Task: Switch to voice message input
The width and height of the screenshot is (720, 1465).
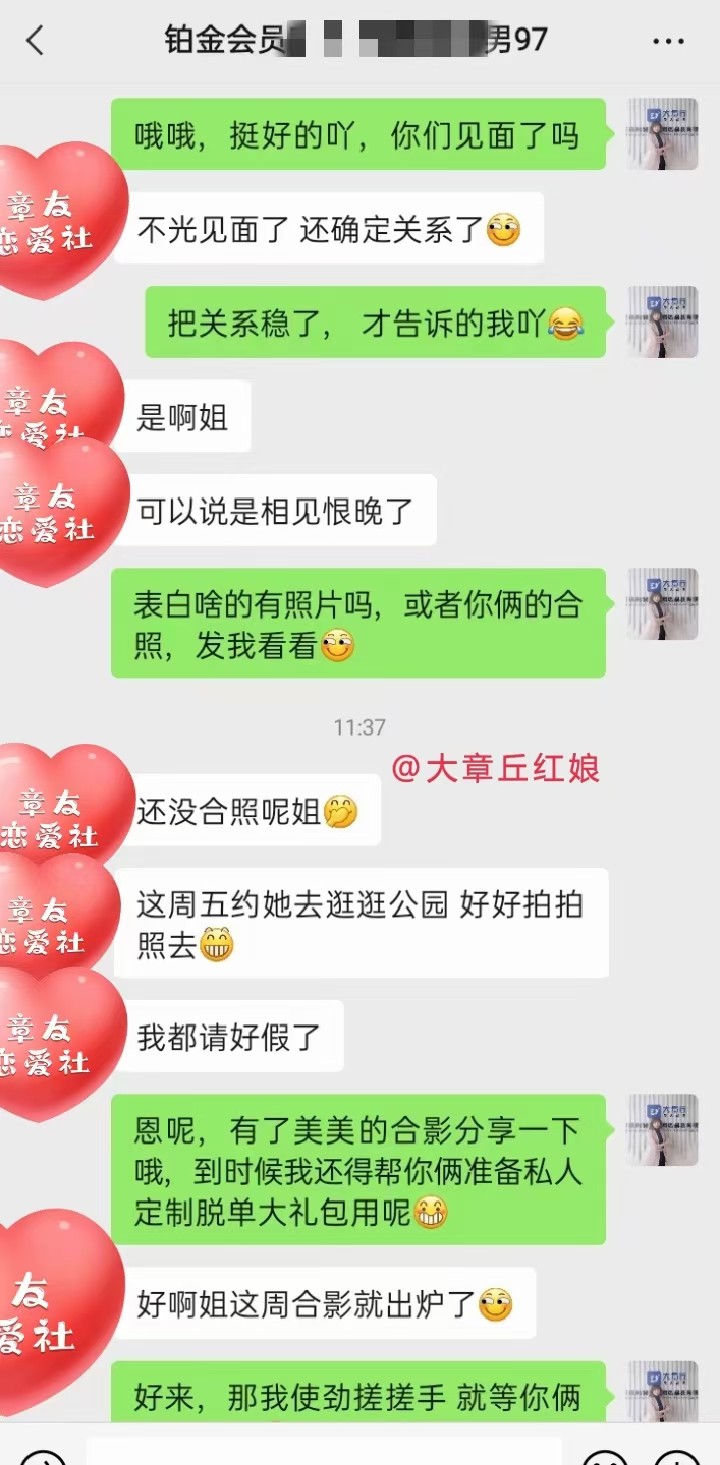Action: 40,1457
